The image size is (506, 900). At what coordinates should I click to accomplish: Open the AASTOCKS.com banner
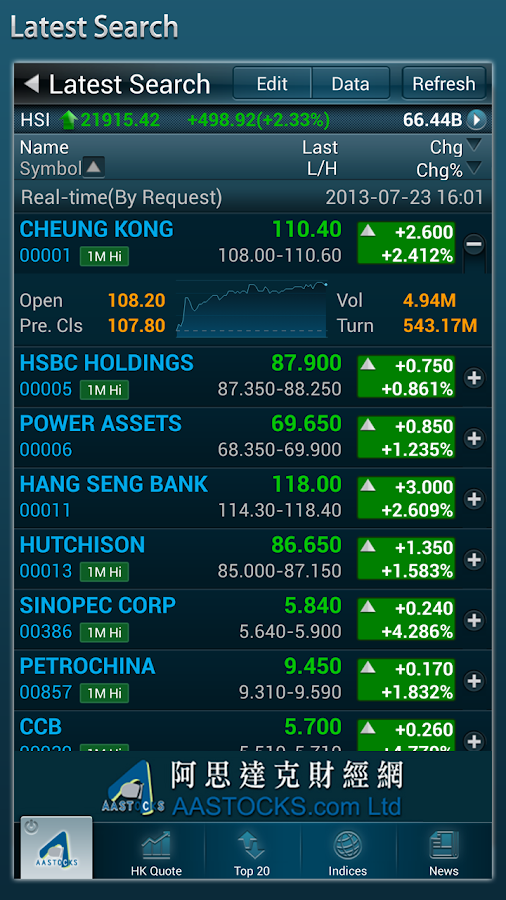pyautogui.click(x=253, y=788)
